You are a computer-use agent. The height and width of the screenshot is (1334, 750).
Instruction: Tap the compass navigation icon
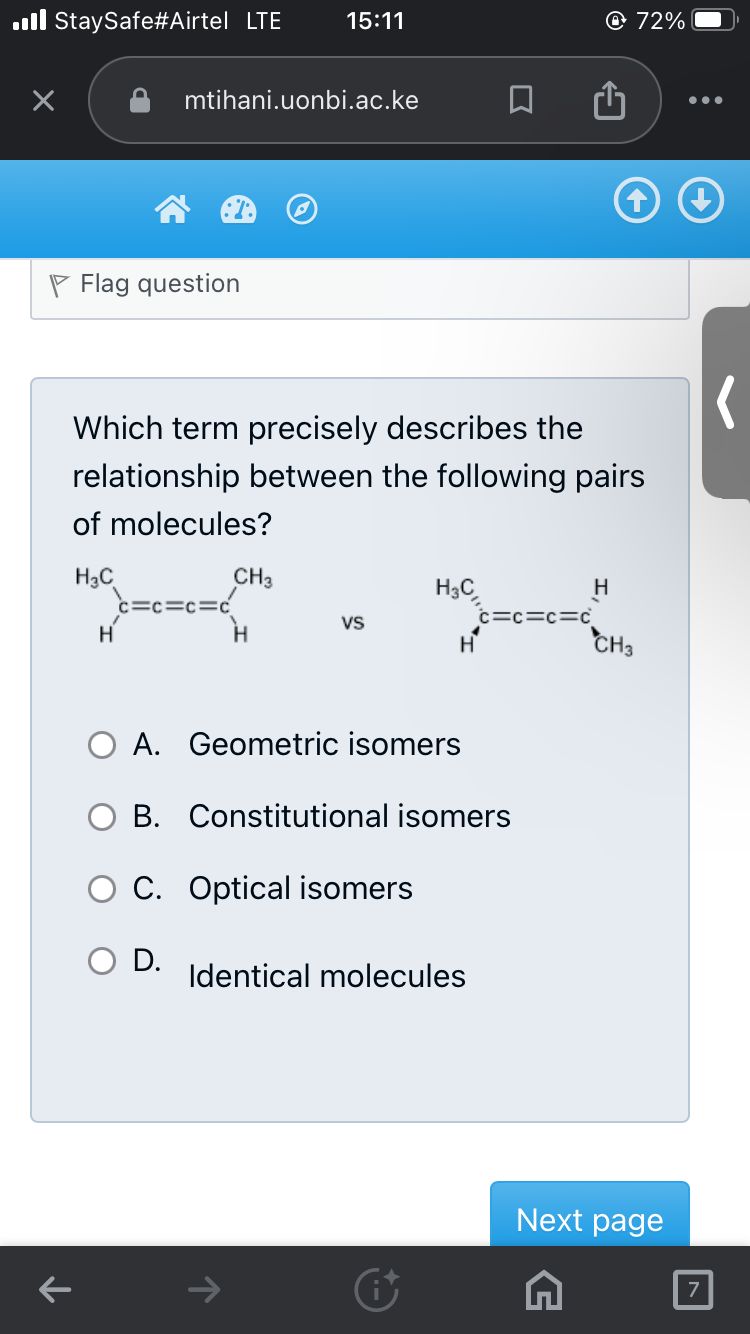301,209
